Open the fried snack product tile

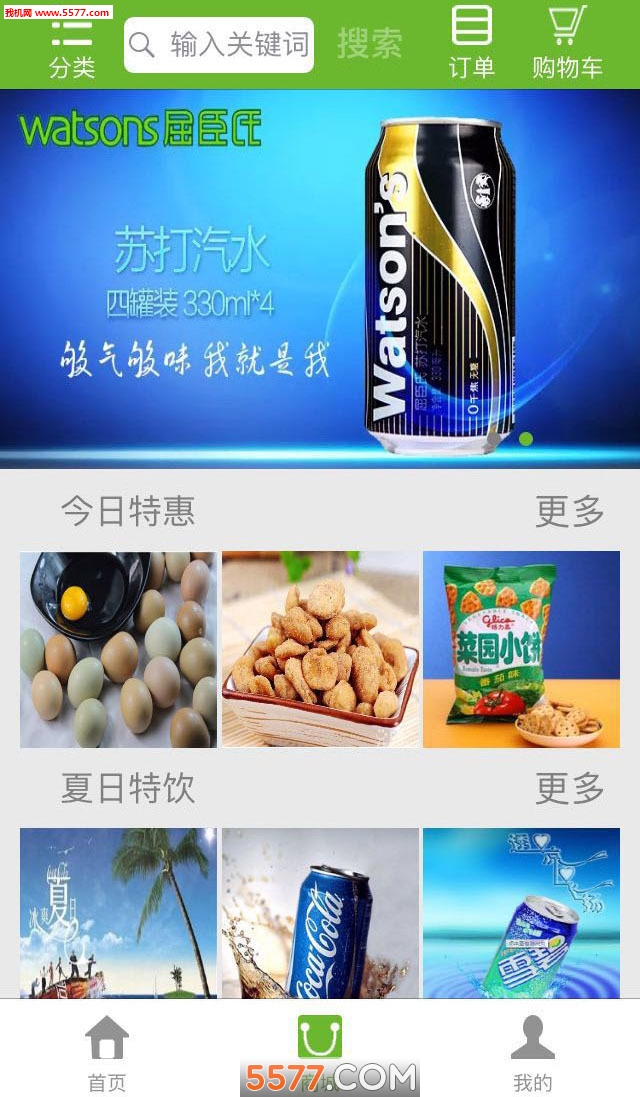click(320, 649)
